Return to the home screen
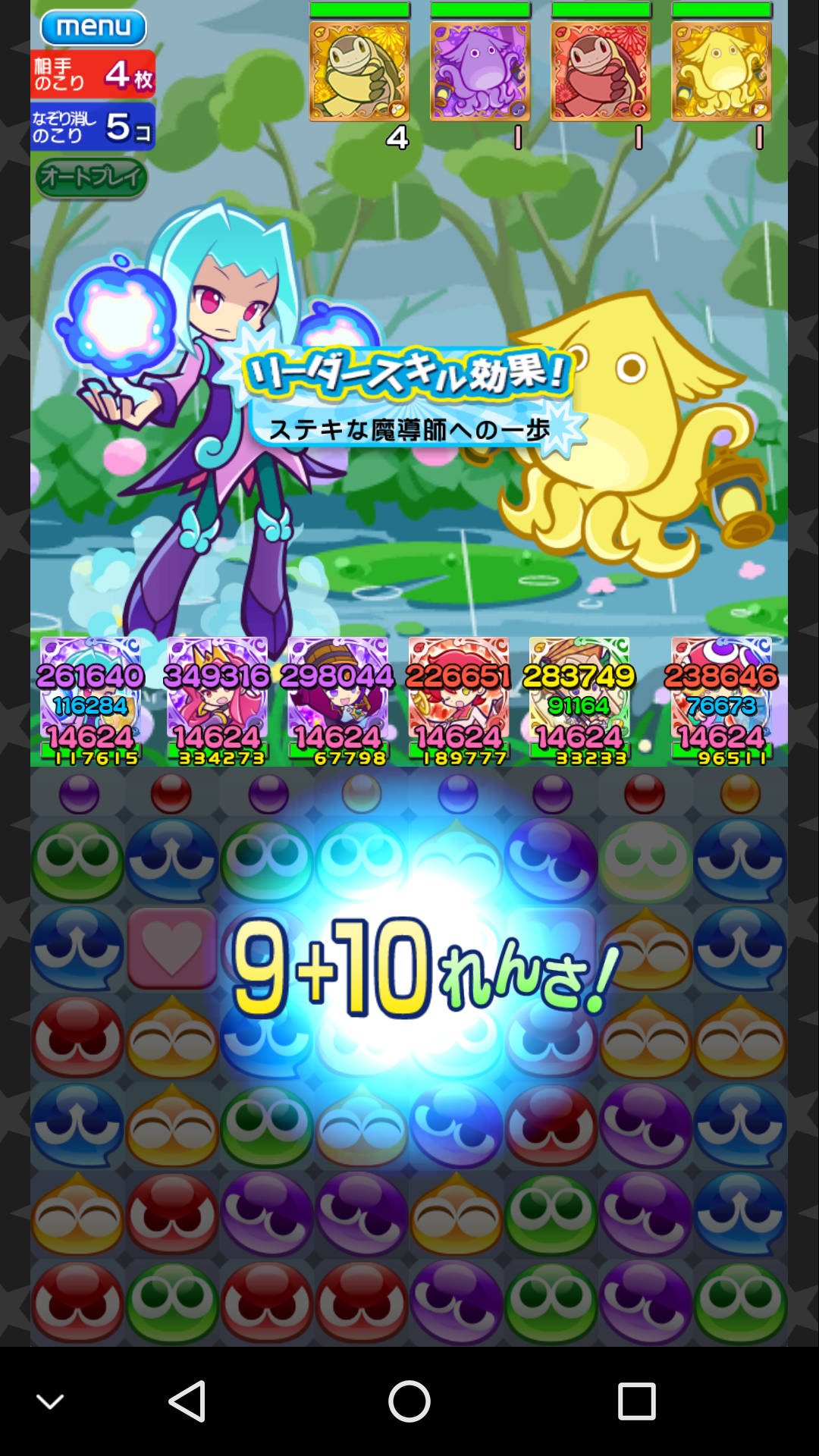Viewport: 819px width, 1456px height. click(409, 1401)
